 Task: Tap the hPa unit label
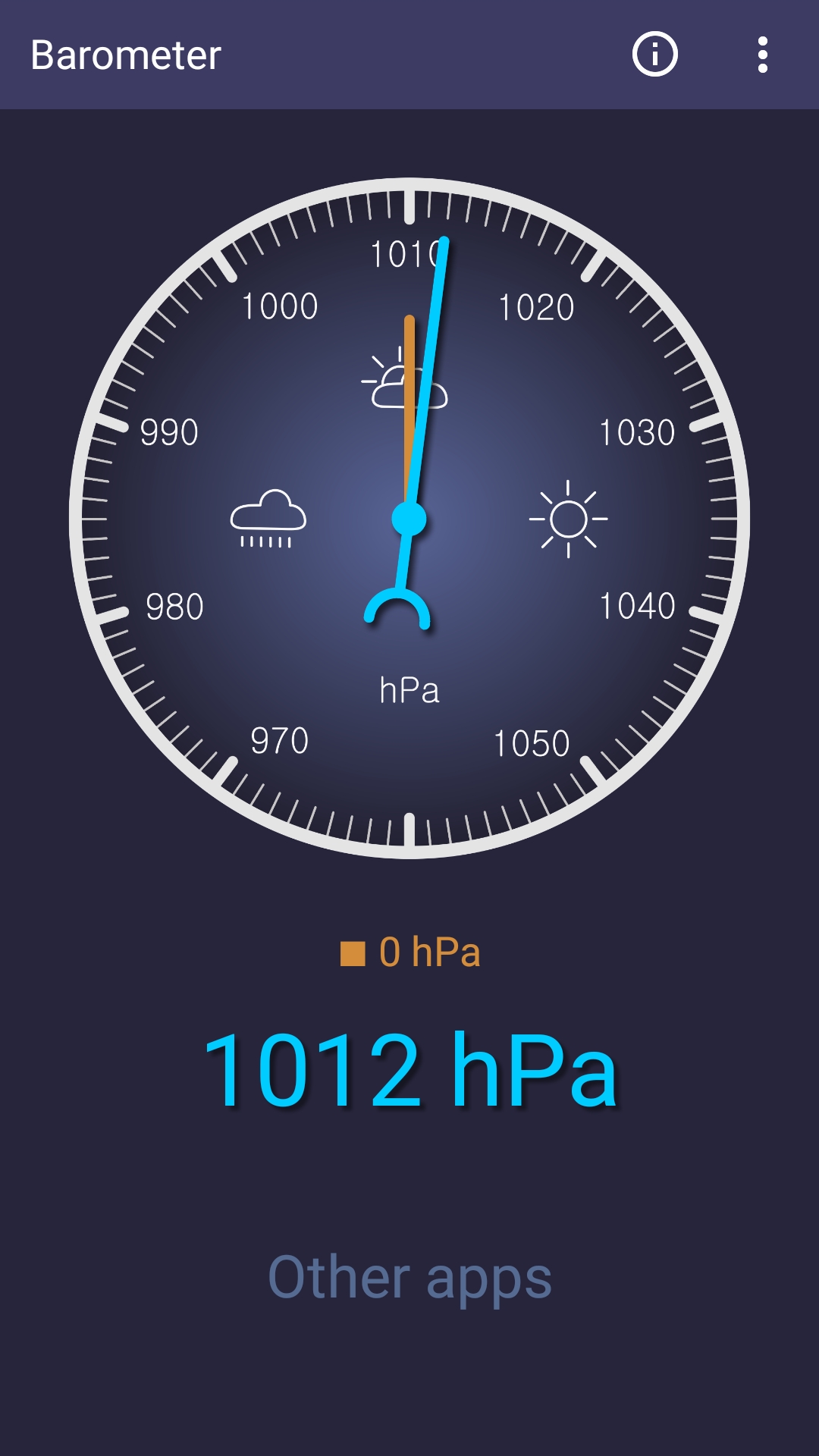click(x=409, y=690)
